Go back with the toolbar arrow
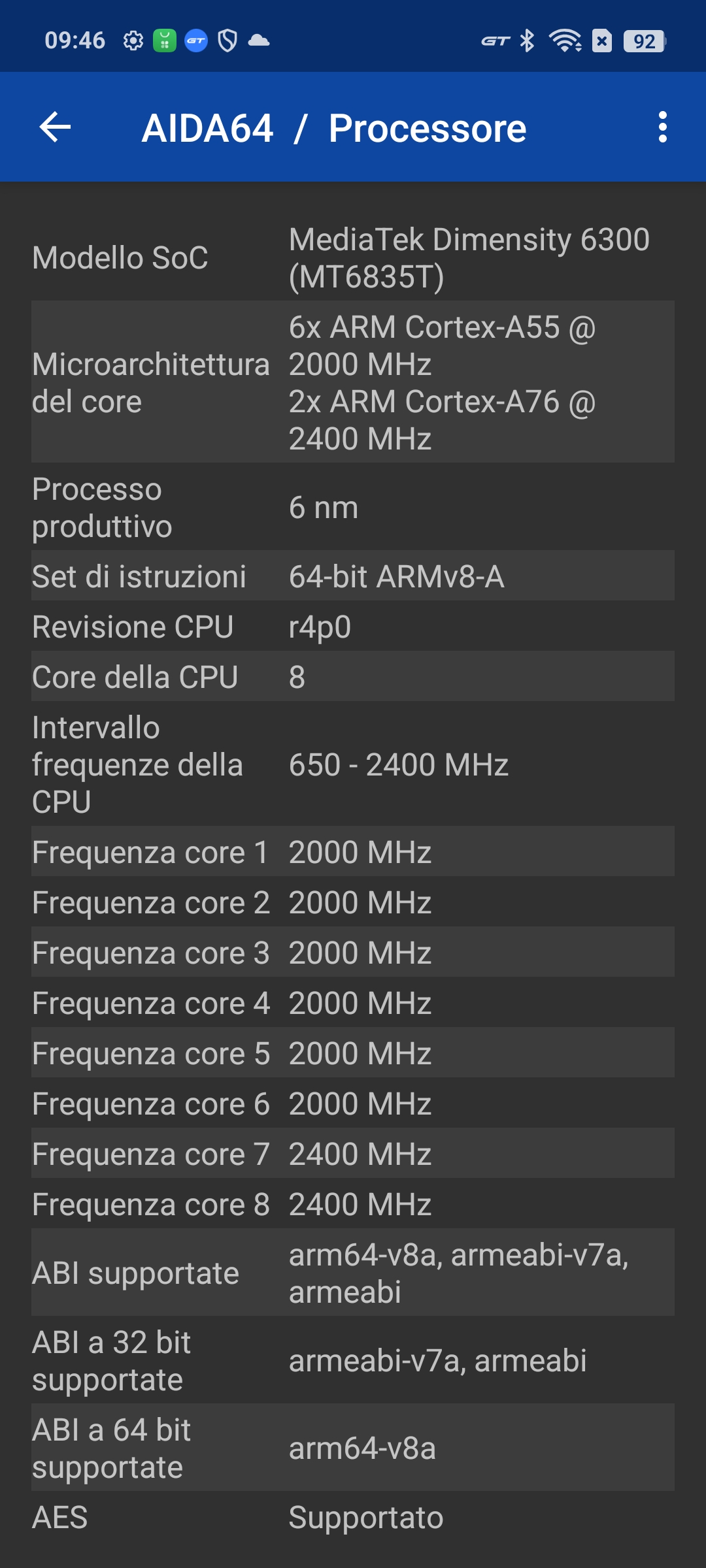The image size is (706, 1568). [55, 127]
